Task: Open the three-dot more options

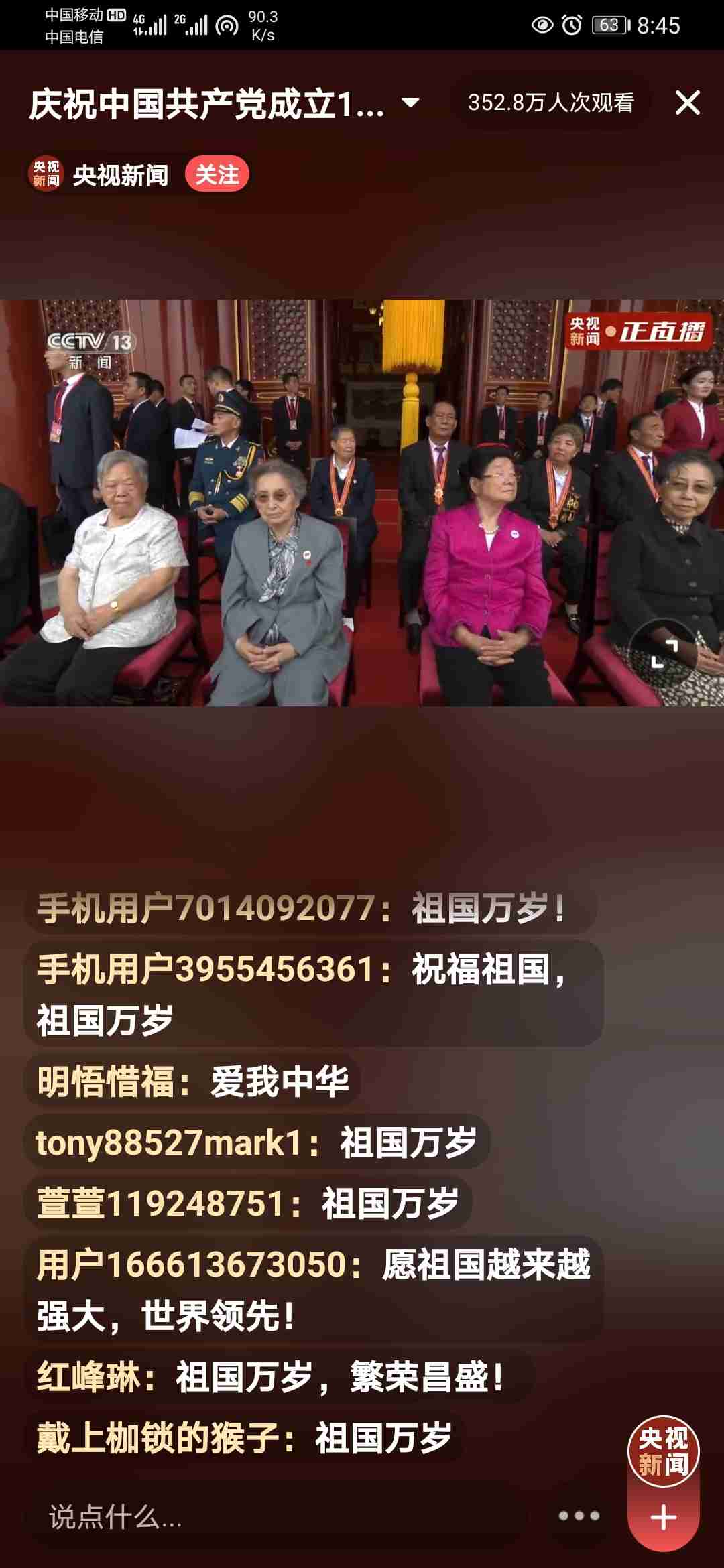Action: (x=579, y=1516)
